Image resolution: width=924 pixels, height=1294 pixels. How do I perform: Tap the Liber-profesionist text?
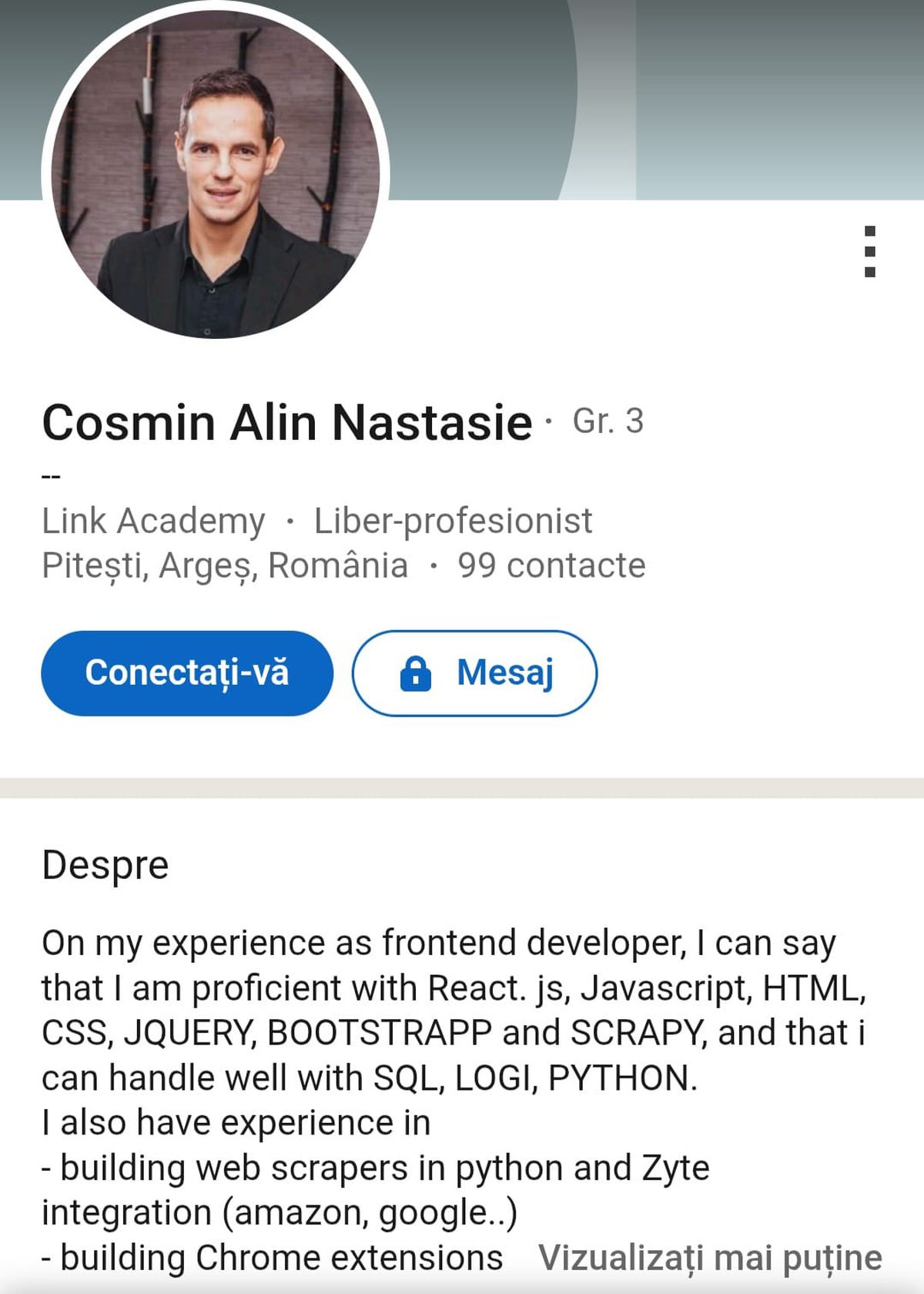[x=453, y=521]
